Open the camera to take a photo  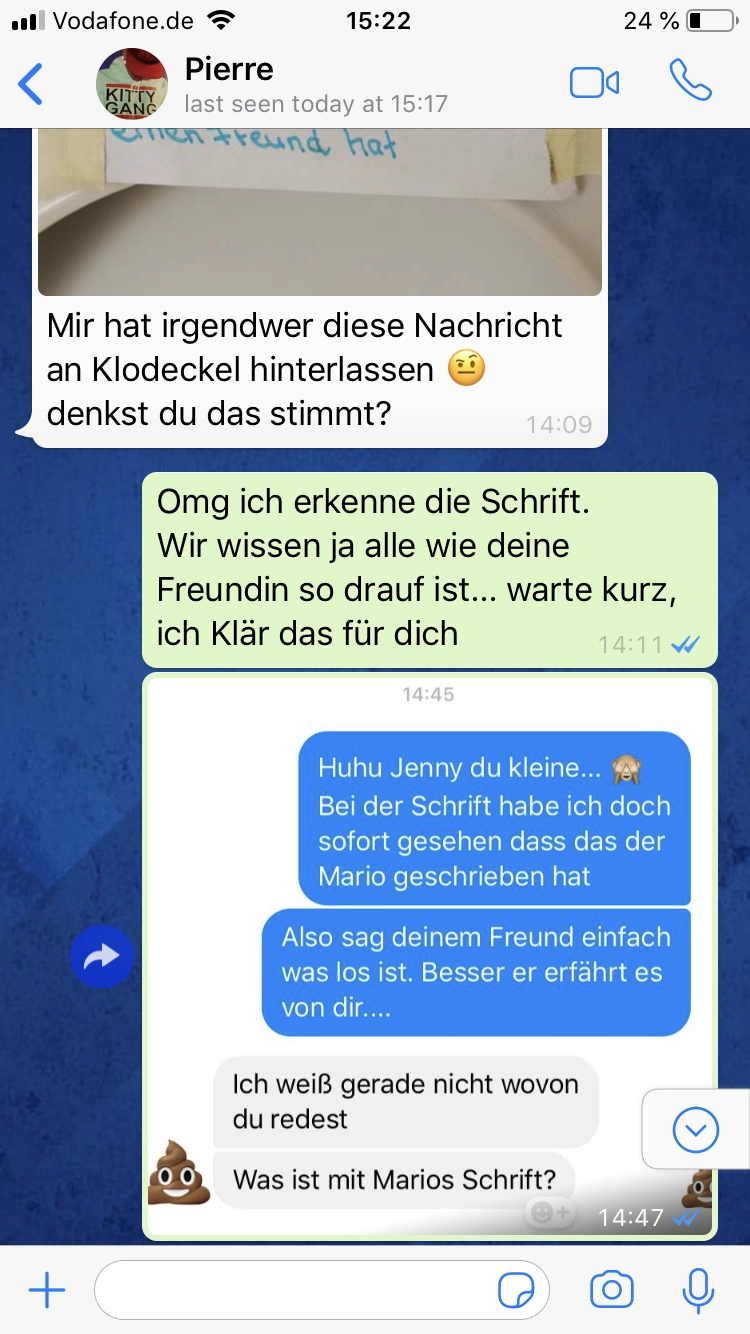click(x=612, y=1291)
